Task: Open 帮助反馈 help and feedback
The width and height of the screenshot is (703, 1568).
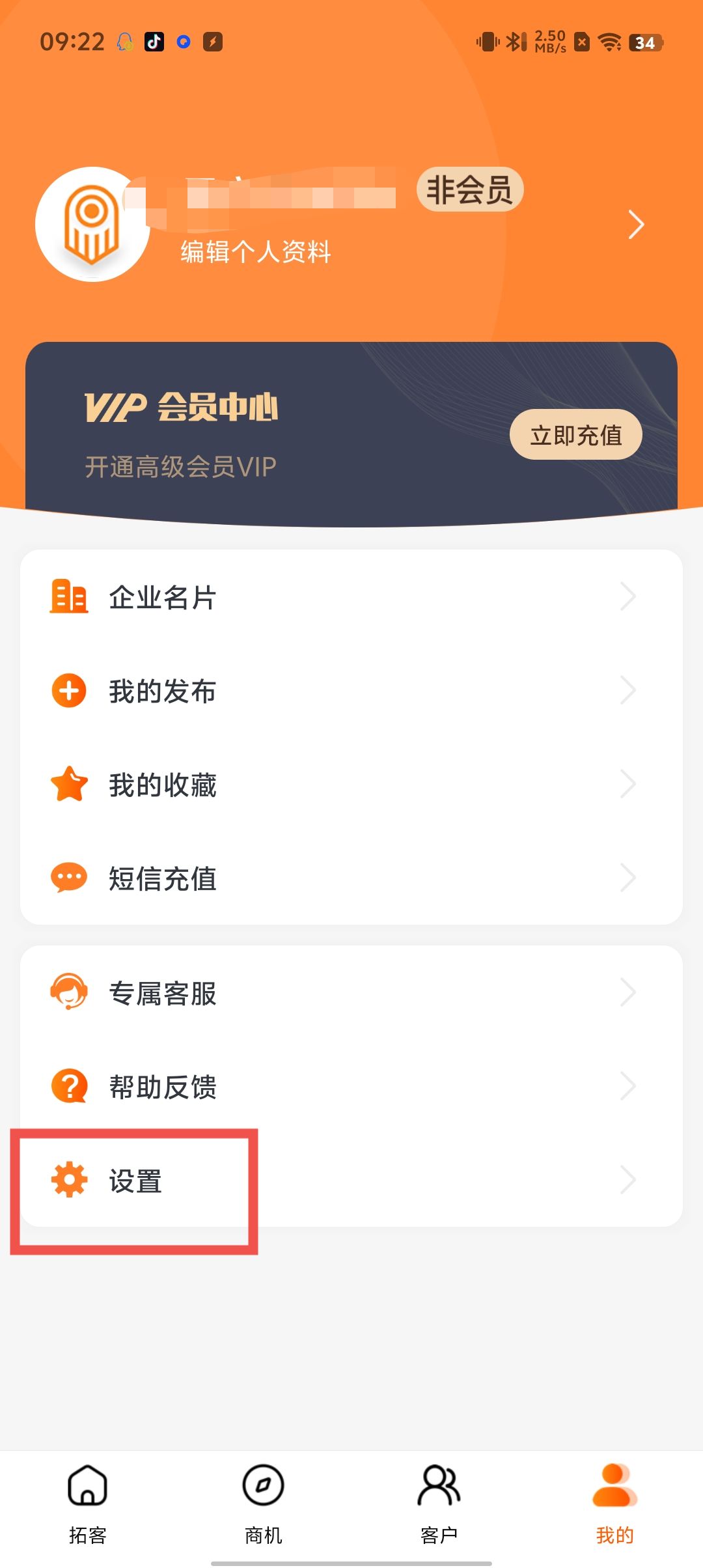Action: [351, 1086]
